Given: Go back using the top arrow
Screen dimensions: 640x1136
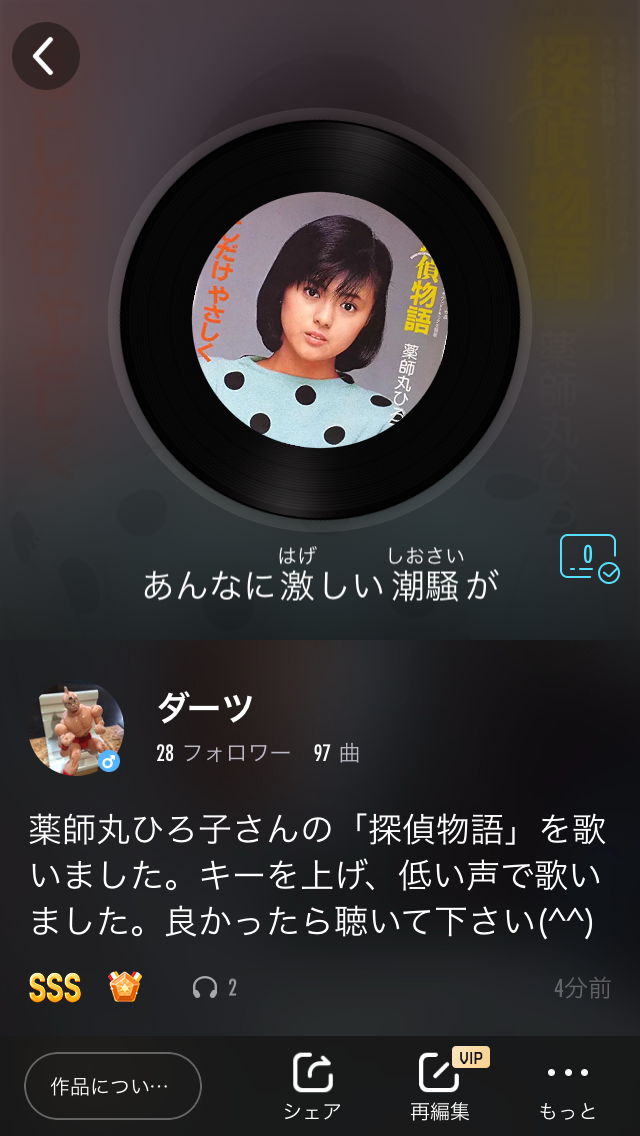Looking at the screenshot, I should pyautogui.click(x=45, y=56).
